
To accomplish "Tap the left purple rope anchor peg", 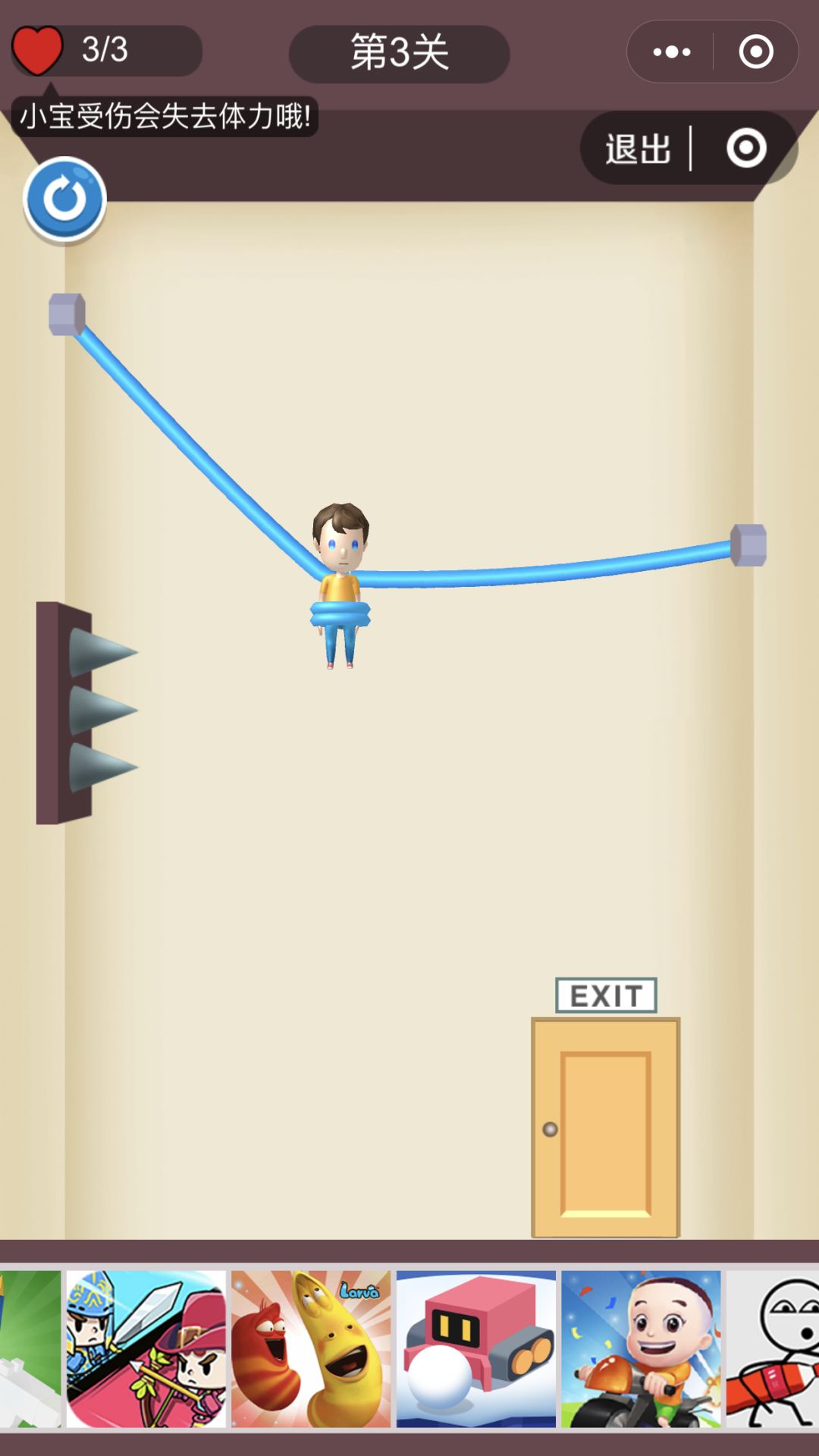I will click(67, 314).
